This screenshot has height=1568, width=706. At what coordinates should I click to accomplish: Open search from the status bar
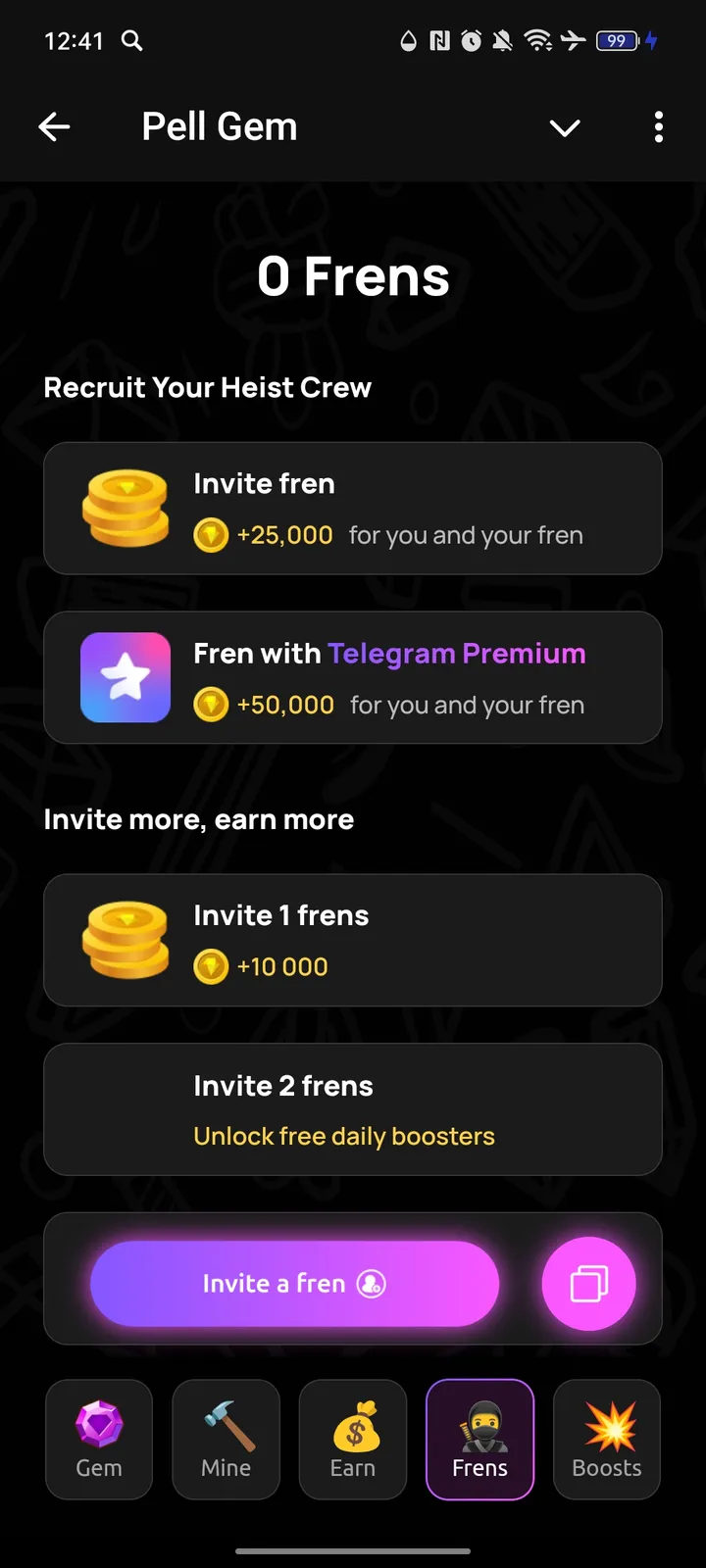click(132, 41)
